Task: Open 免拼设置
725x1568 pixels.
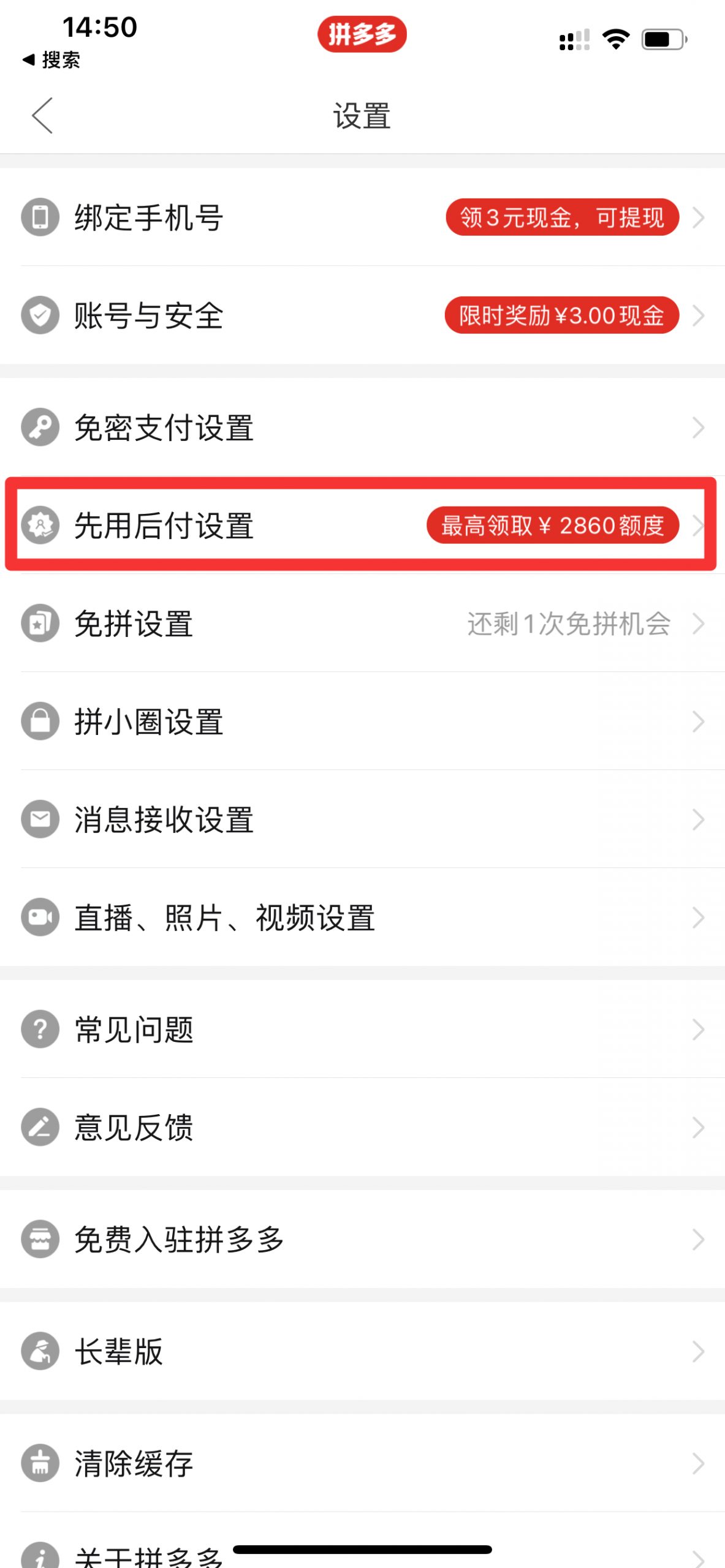Action: (x=362, y=624)
